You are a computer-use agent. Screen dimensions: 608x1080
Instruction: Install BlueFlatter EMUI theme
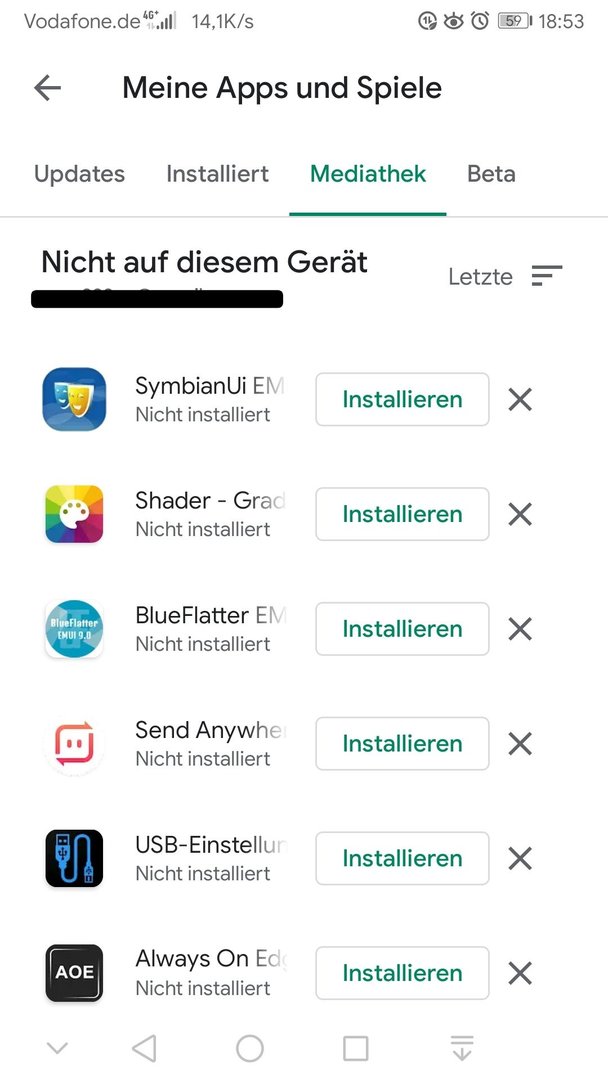[x=402, y=629]
